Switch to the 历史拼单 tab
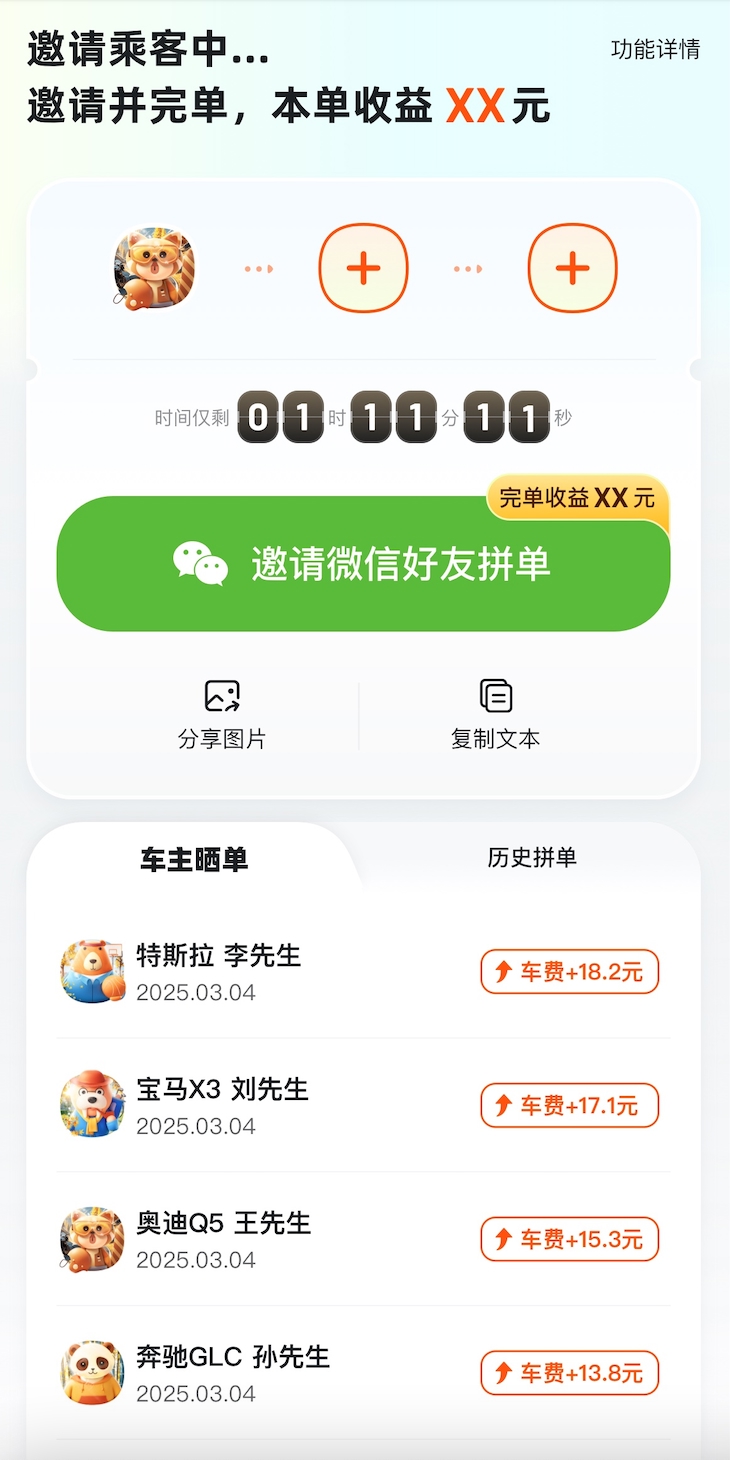730x1460 pixels. pos(531,857)
